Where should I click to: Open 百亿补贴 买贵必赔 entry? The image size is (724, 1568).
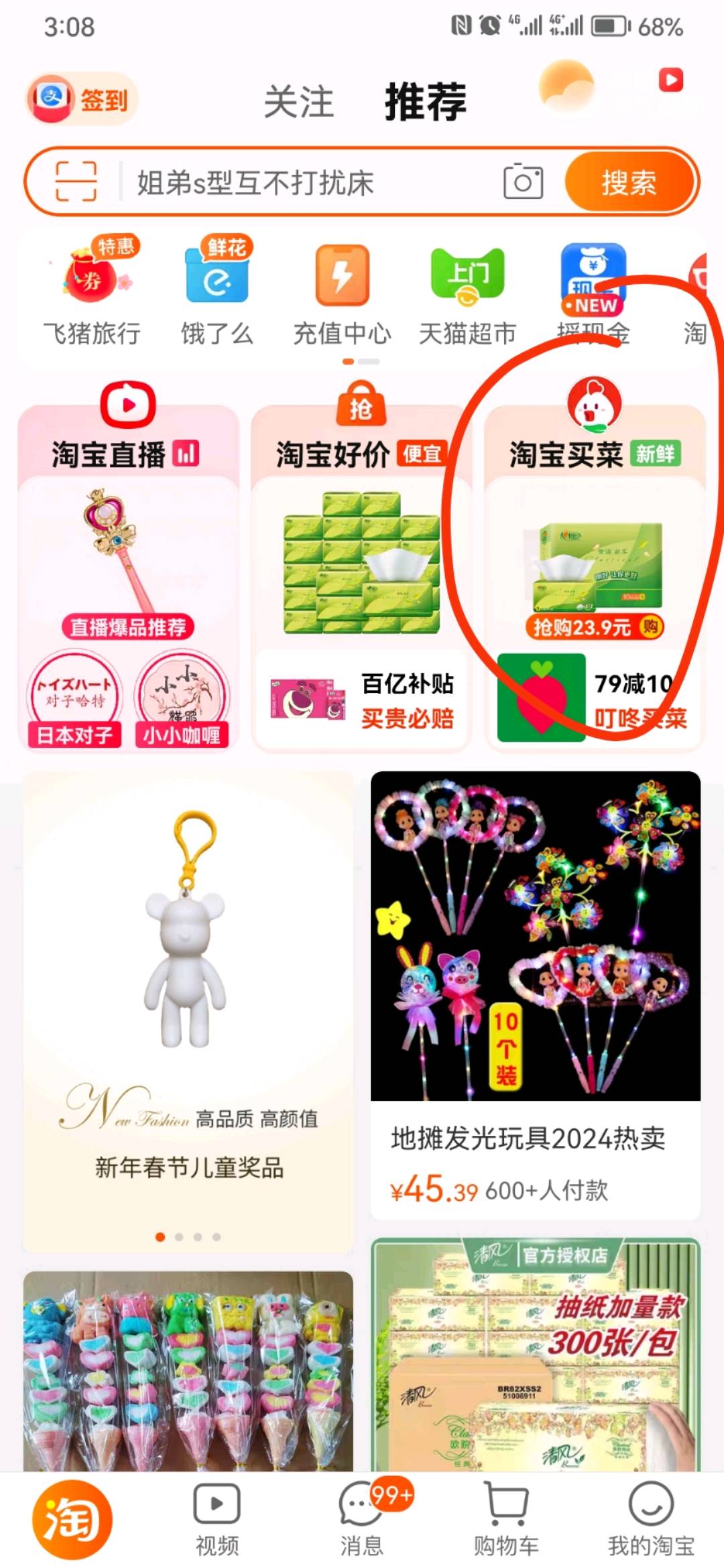[x=362, y=700]
